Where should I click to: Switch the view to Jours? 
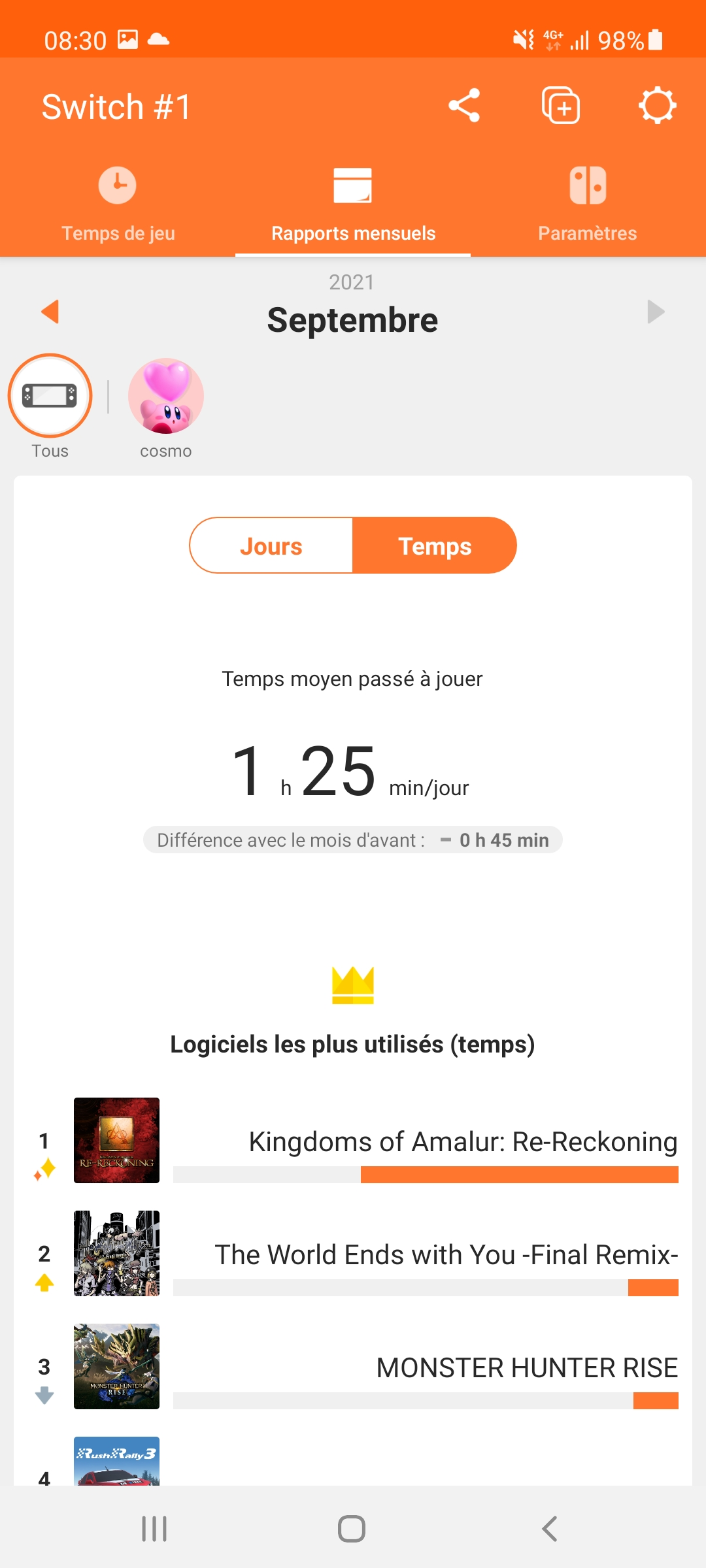pyautogui.click(x=271, y=546)
